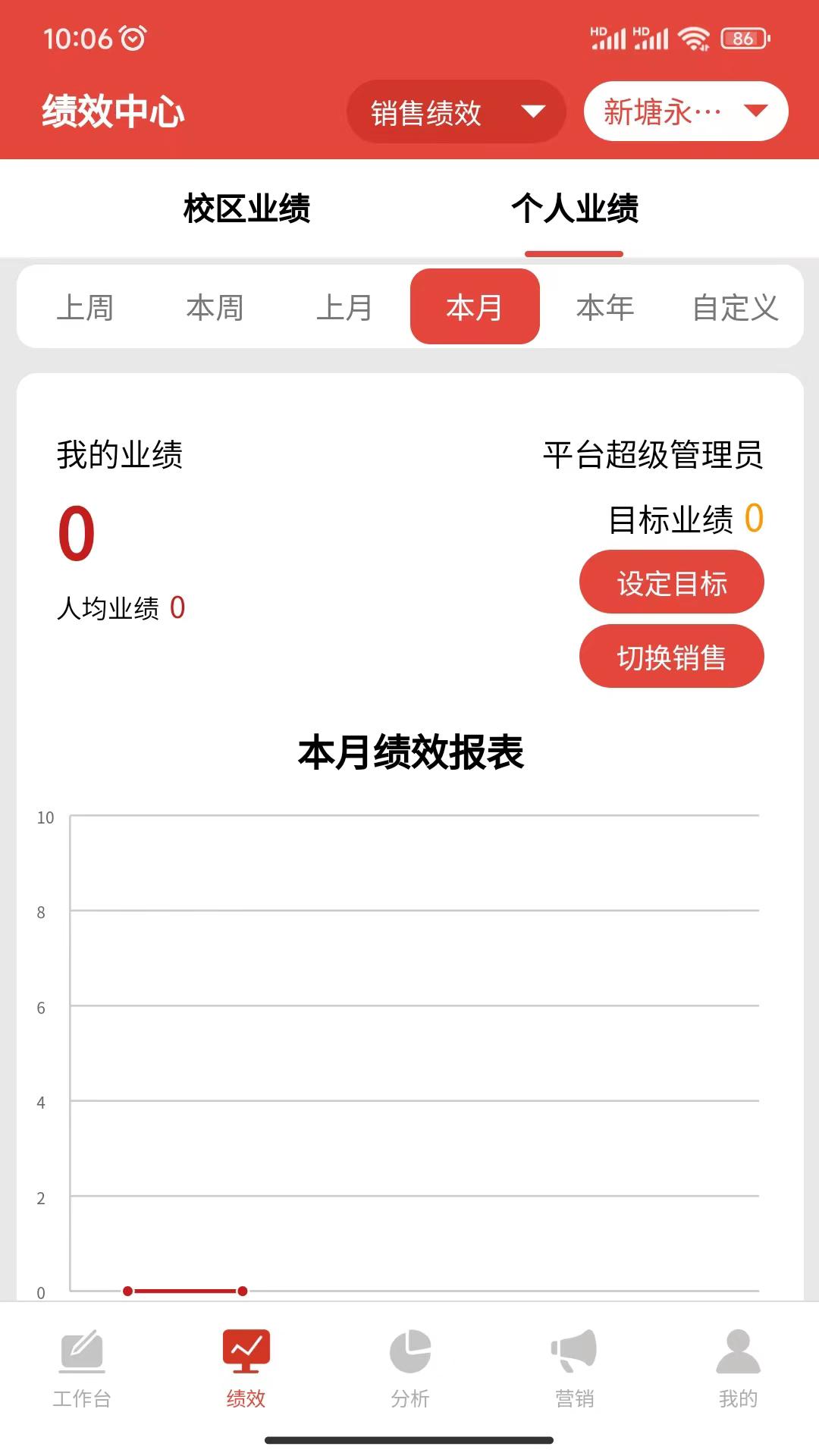Choose the 上月 period

pyautogui.click(x=344, y=308)
